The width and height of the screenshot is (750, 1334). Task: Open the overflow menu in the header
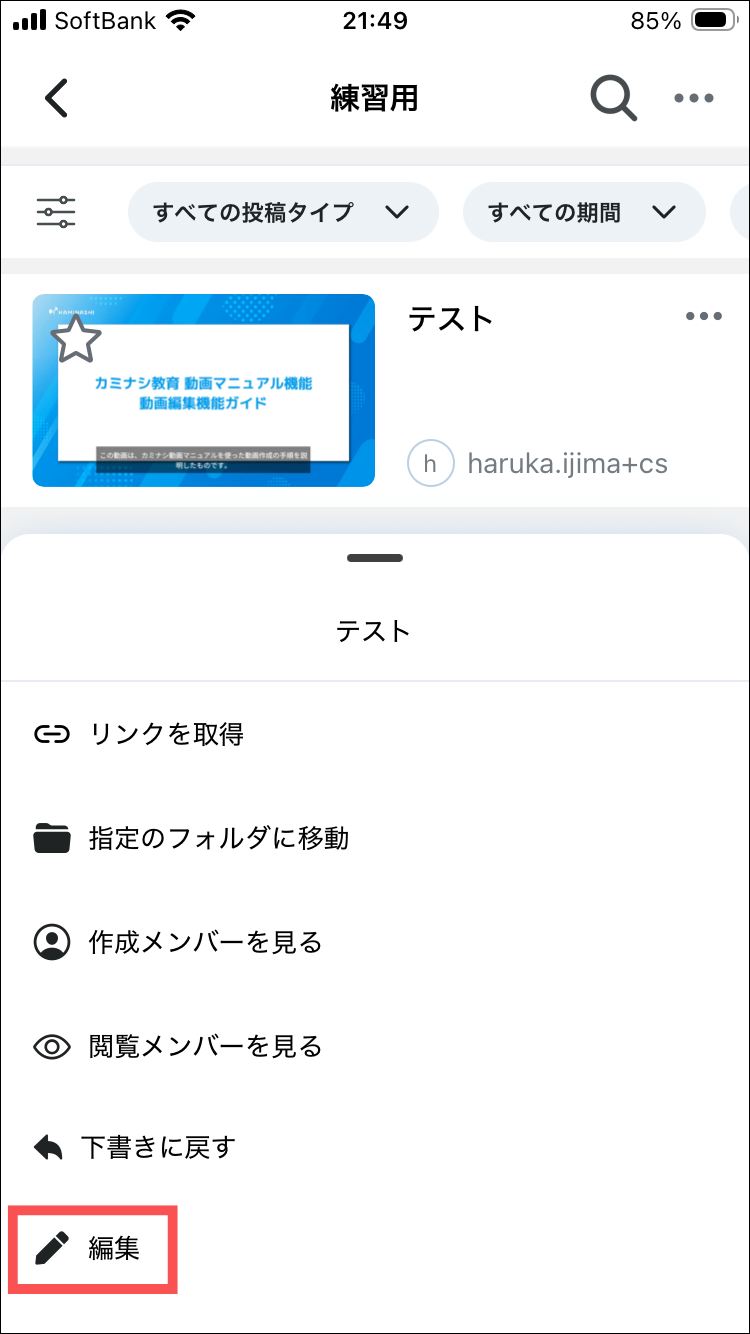(x=693, y=98)
